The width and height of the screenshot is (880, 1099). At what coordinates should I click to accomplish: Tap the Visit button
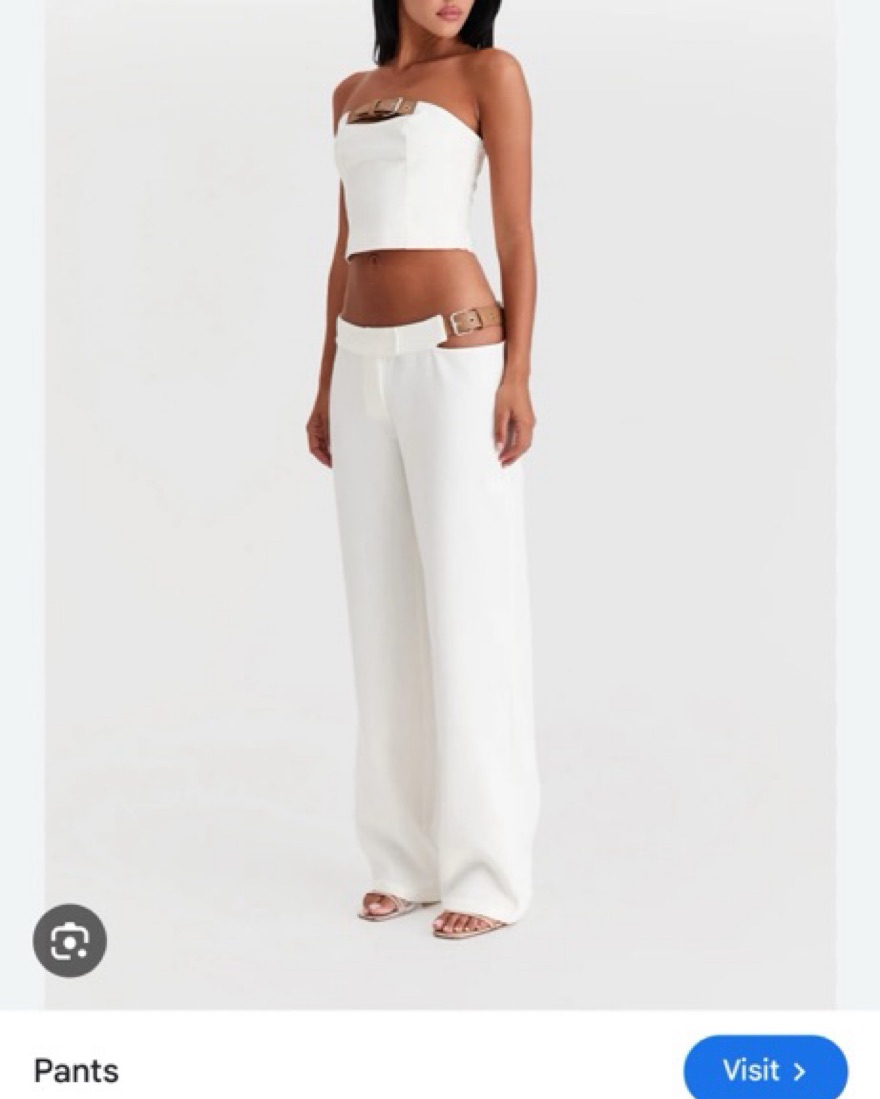click(x=765, y=1069)
